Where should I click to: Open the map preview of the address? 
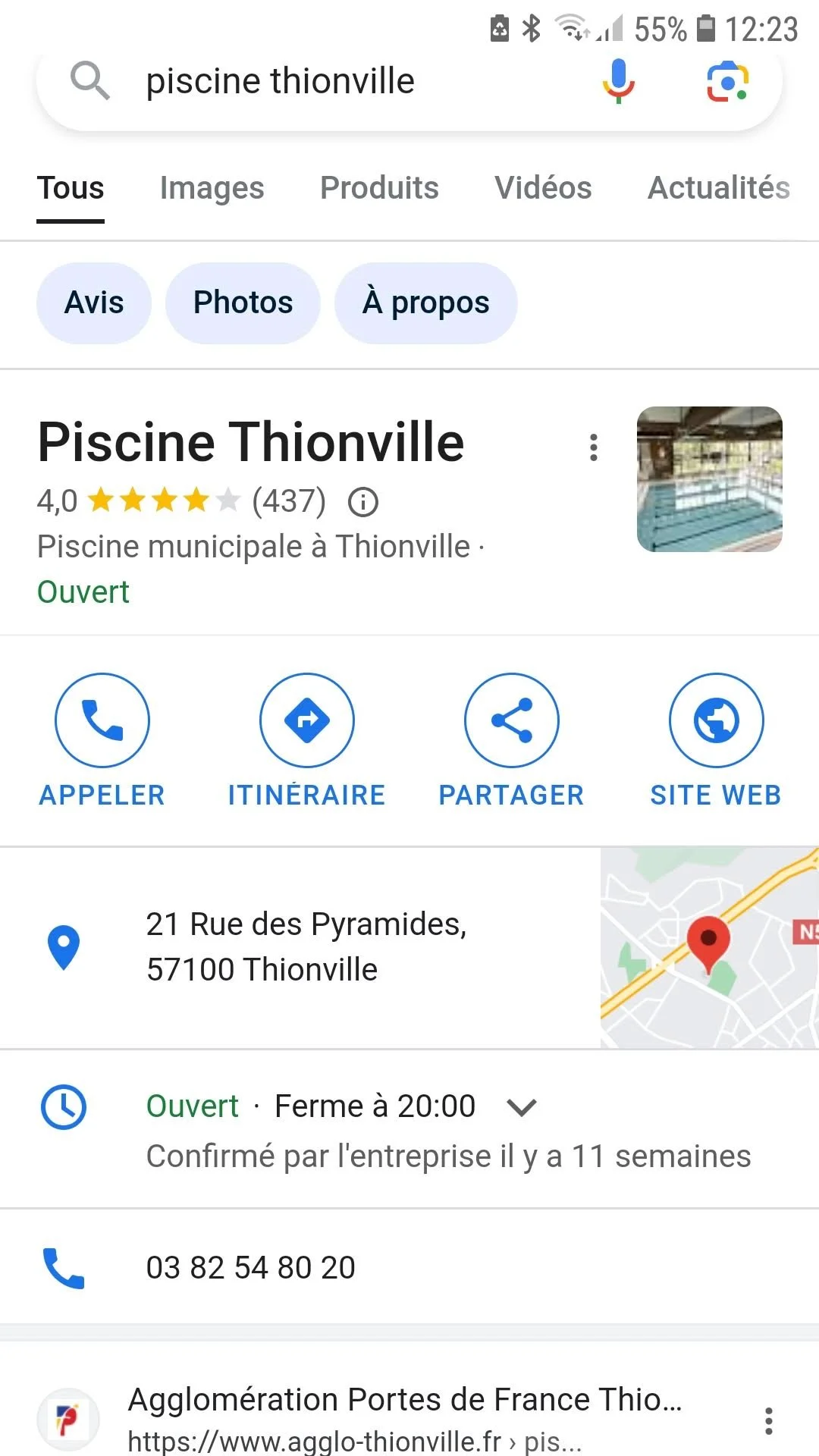[x=709, y=948]
